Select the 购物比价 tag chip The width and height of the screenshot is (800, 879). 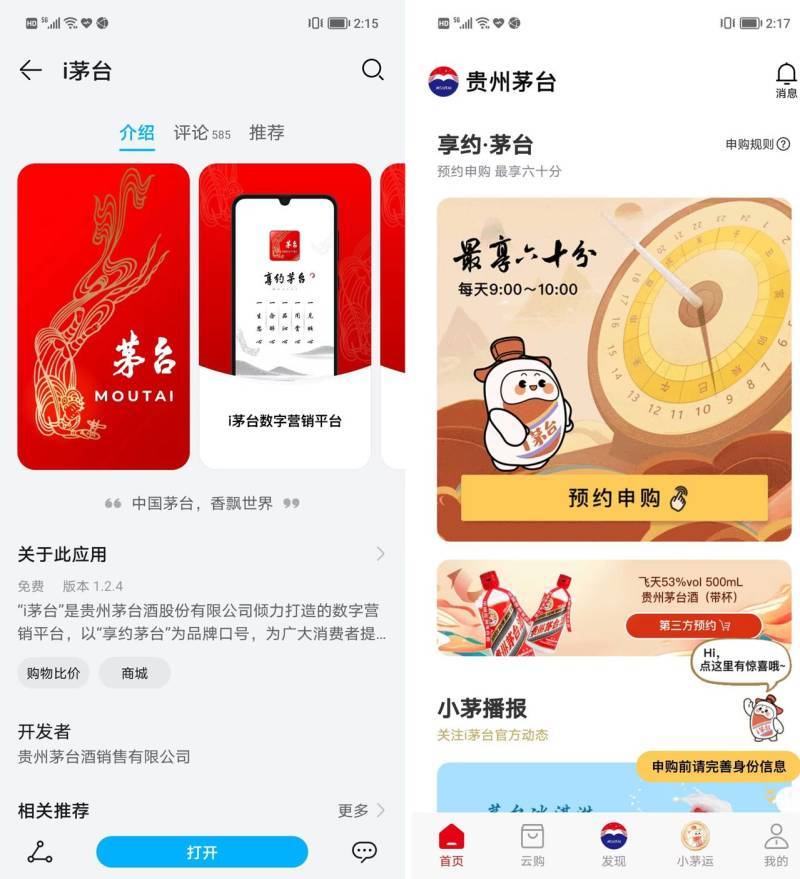tap(53, 673)
